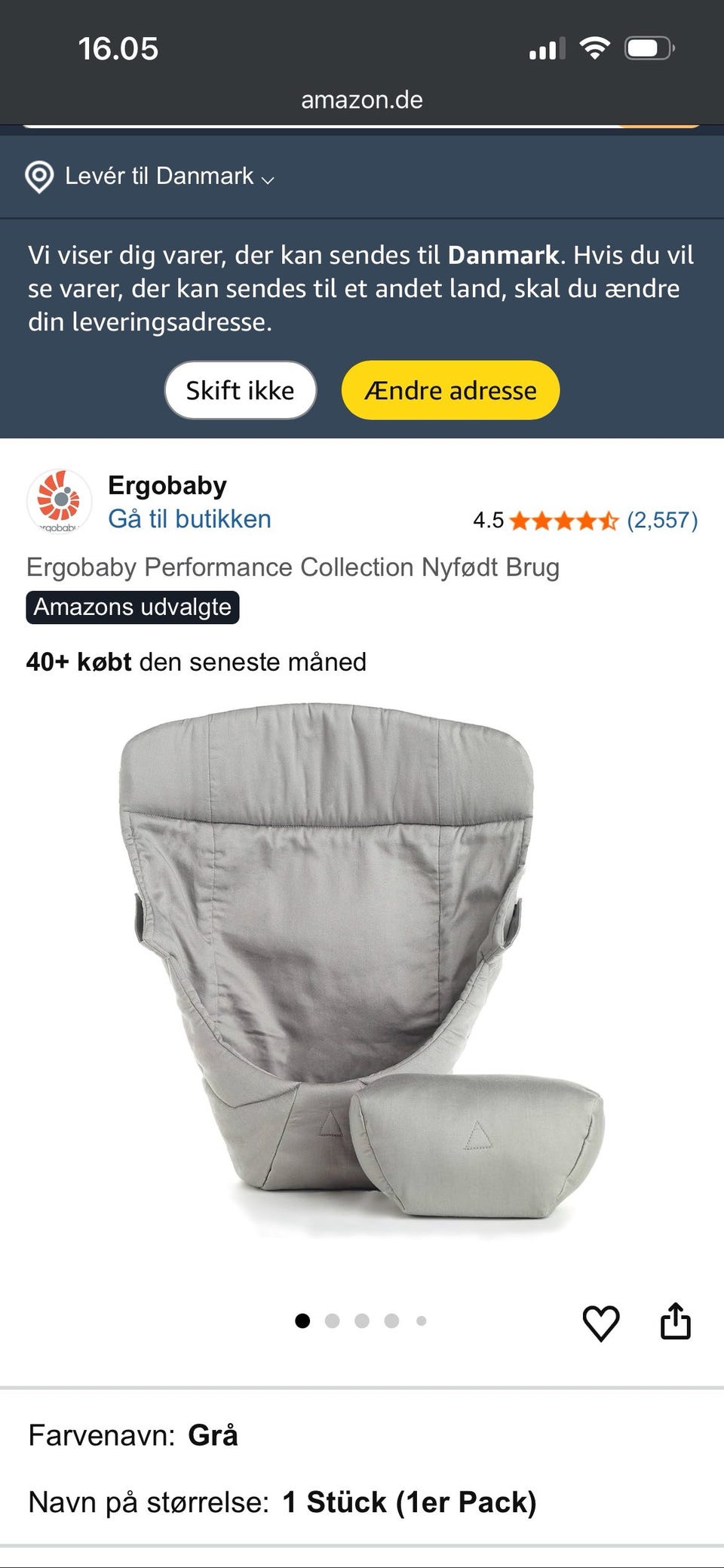Share this Ergobaby product
This screenshot has height=1568, width=724.
[x=675, y=1321]
